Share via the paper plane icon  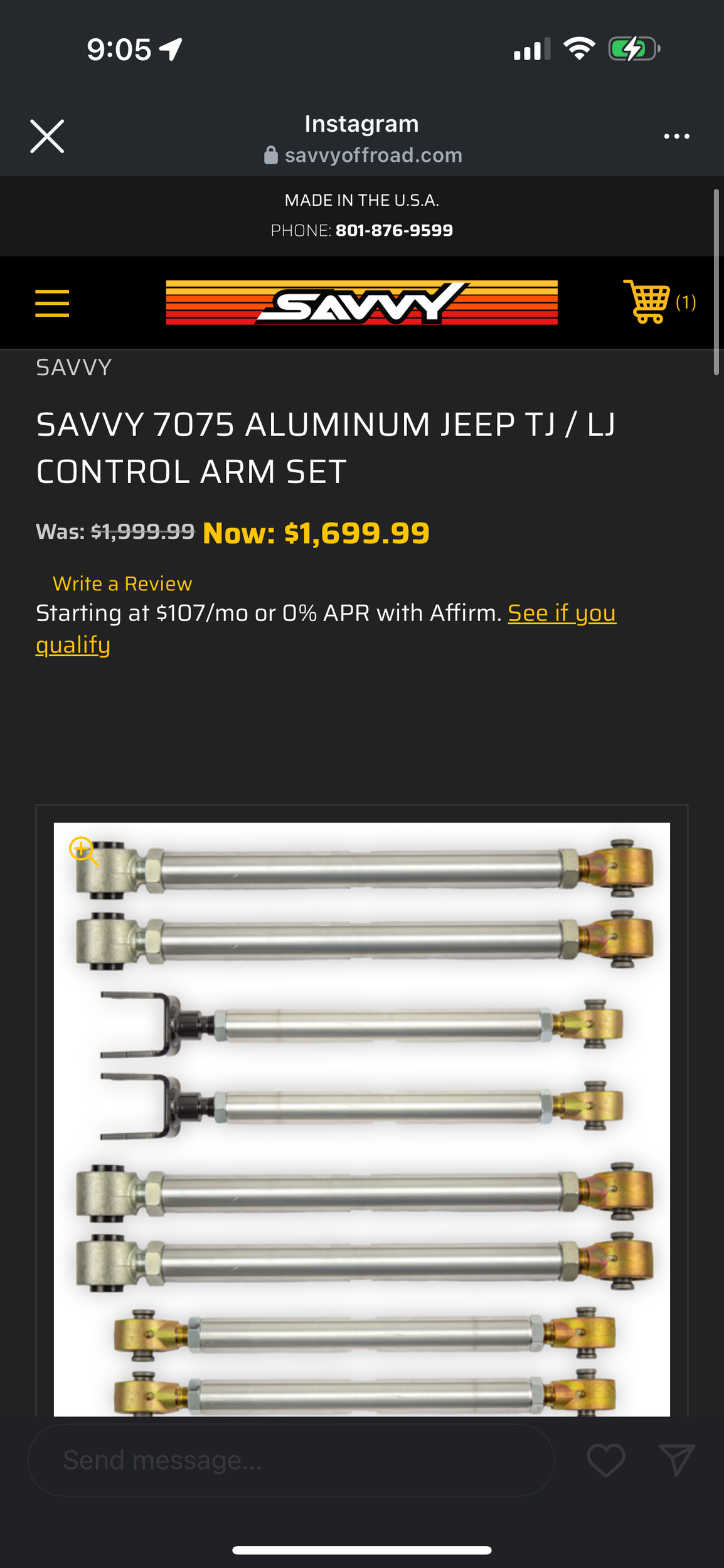(676, 1460)
